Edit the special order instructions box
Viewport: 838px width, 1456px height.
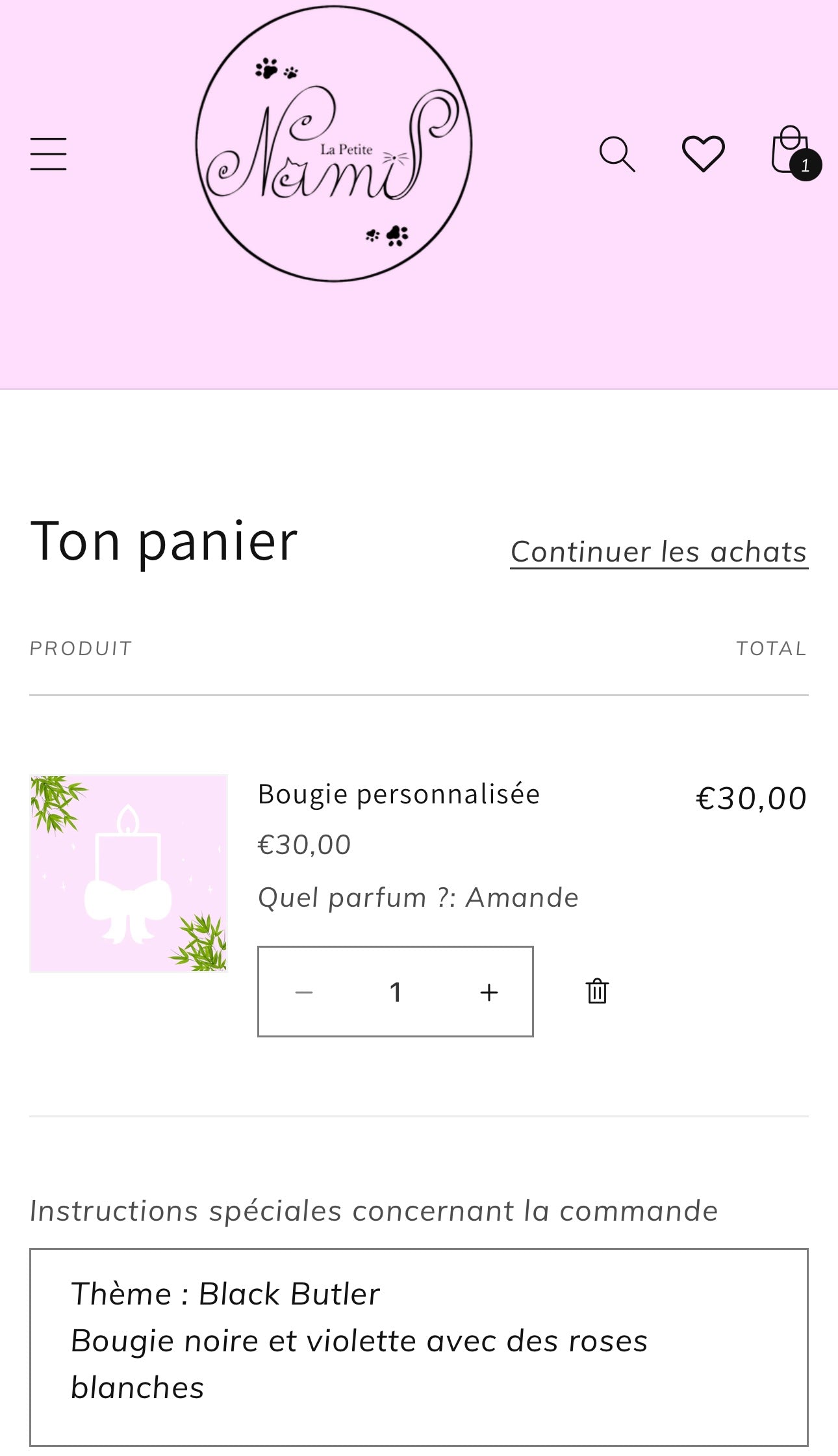tap(419, 1347)
